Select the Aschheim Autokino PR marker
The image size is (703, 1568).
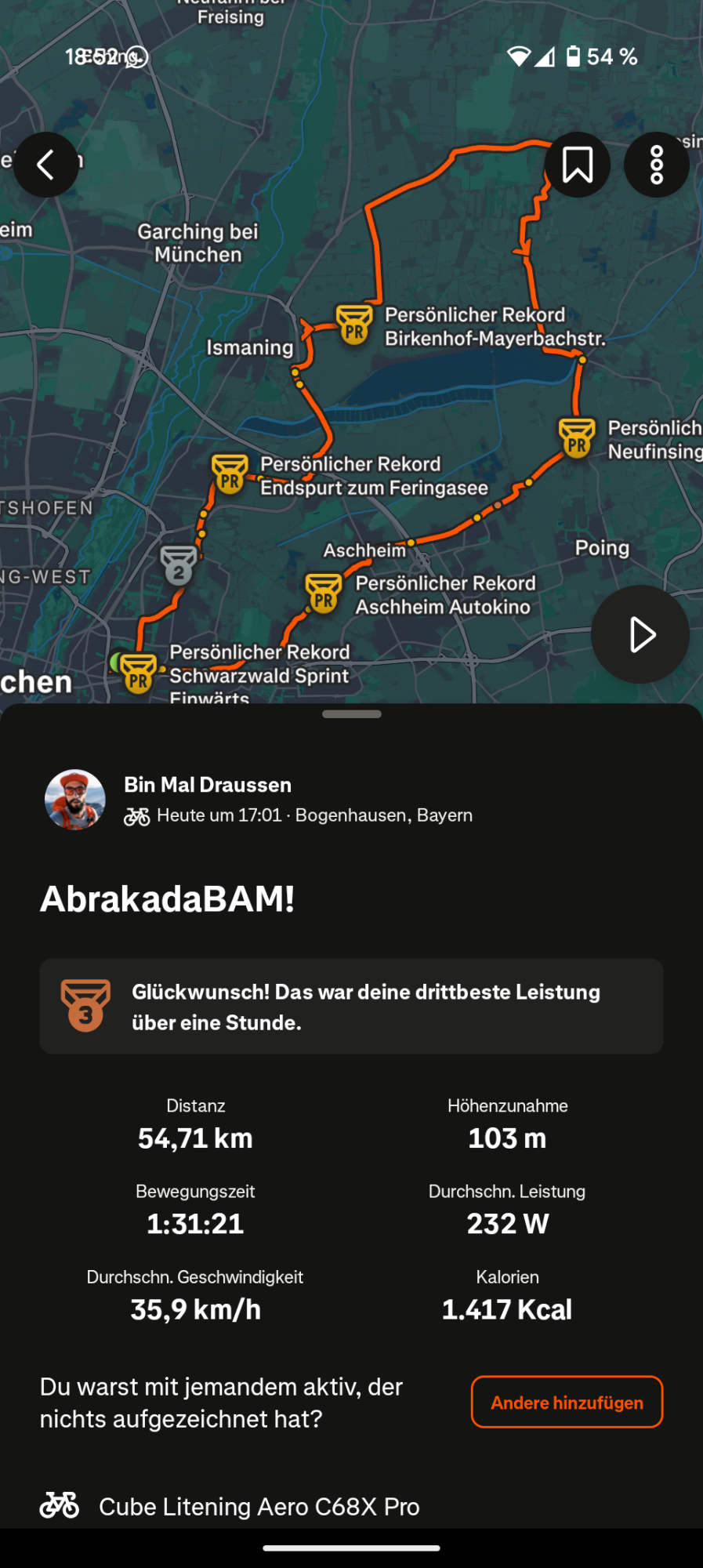(324, 593)
